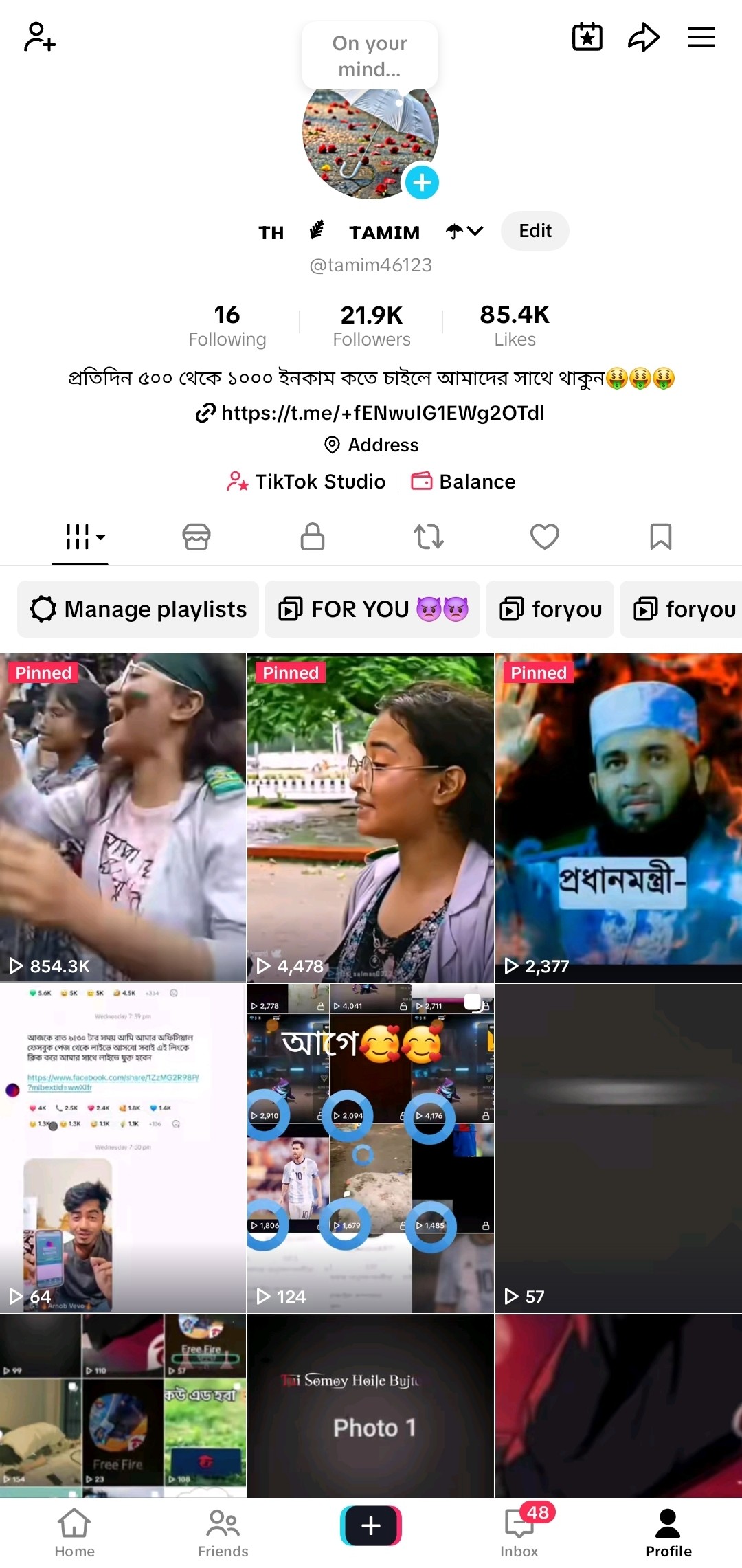Screen dimensions: 742x1568
Task: Tap the On your mind note bubble
Action: click(x=370, y=56)
